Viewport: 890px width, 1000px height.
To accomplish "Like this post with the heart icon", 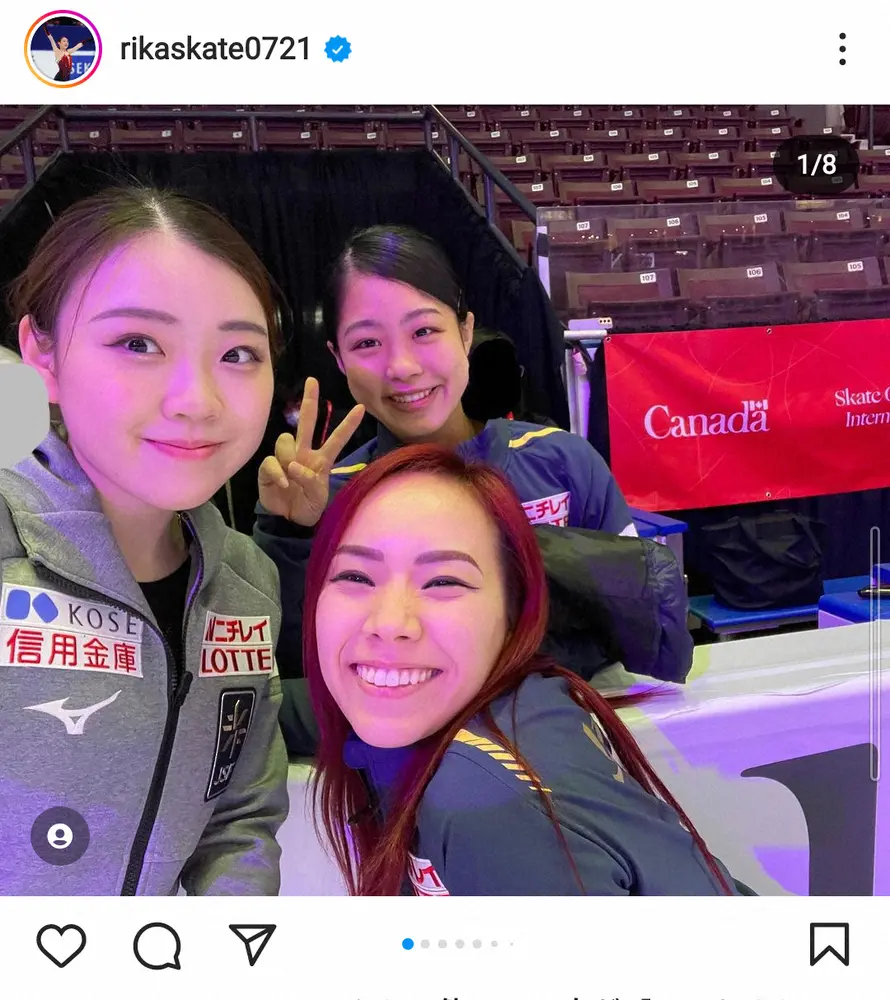I will 61,944.
